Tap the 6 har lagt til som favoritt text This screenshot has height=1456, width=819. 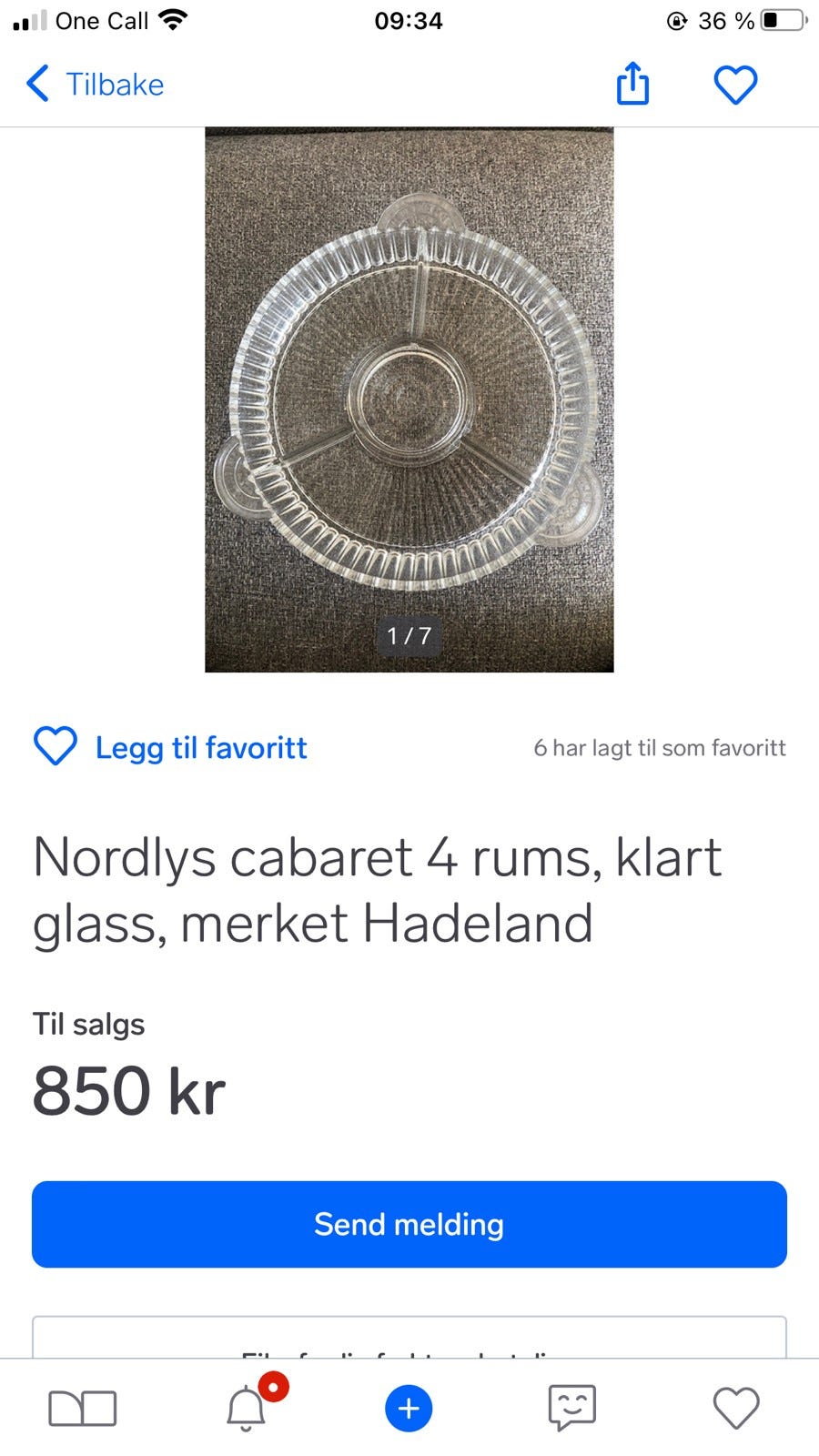659,747
